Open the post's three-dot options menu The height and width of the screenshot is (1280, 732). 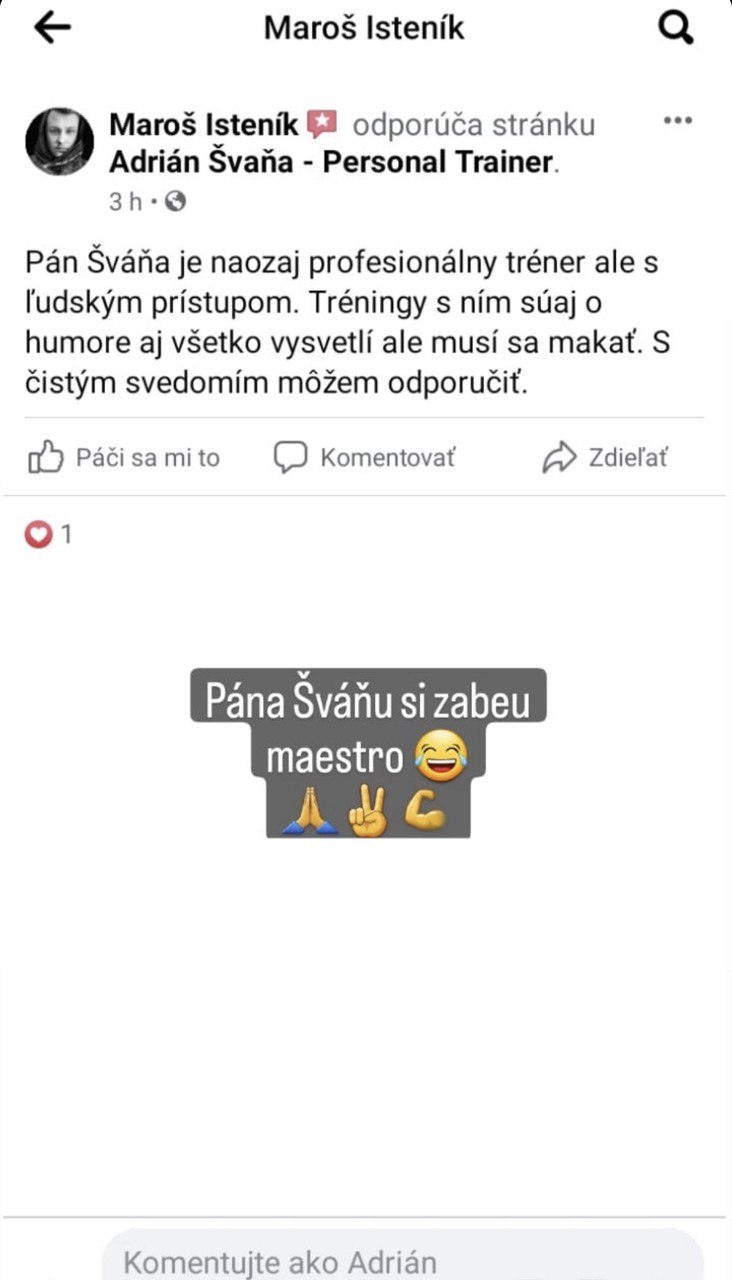coord(678,121)
